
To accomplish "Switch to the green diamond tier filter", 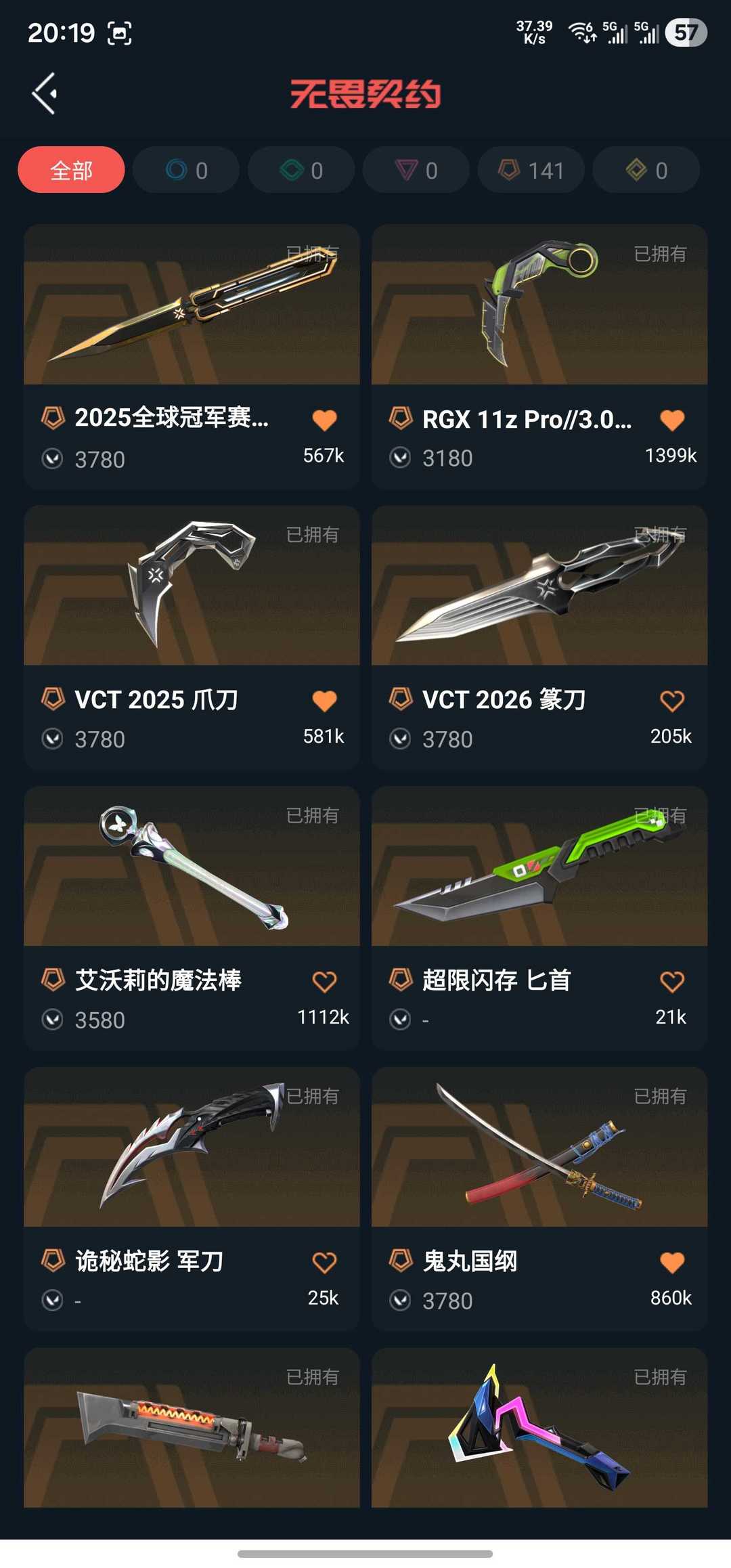I will click(301, 170).
